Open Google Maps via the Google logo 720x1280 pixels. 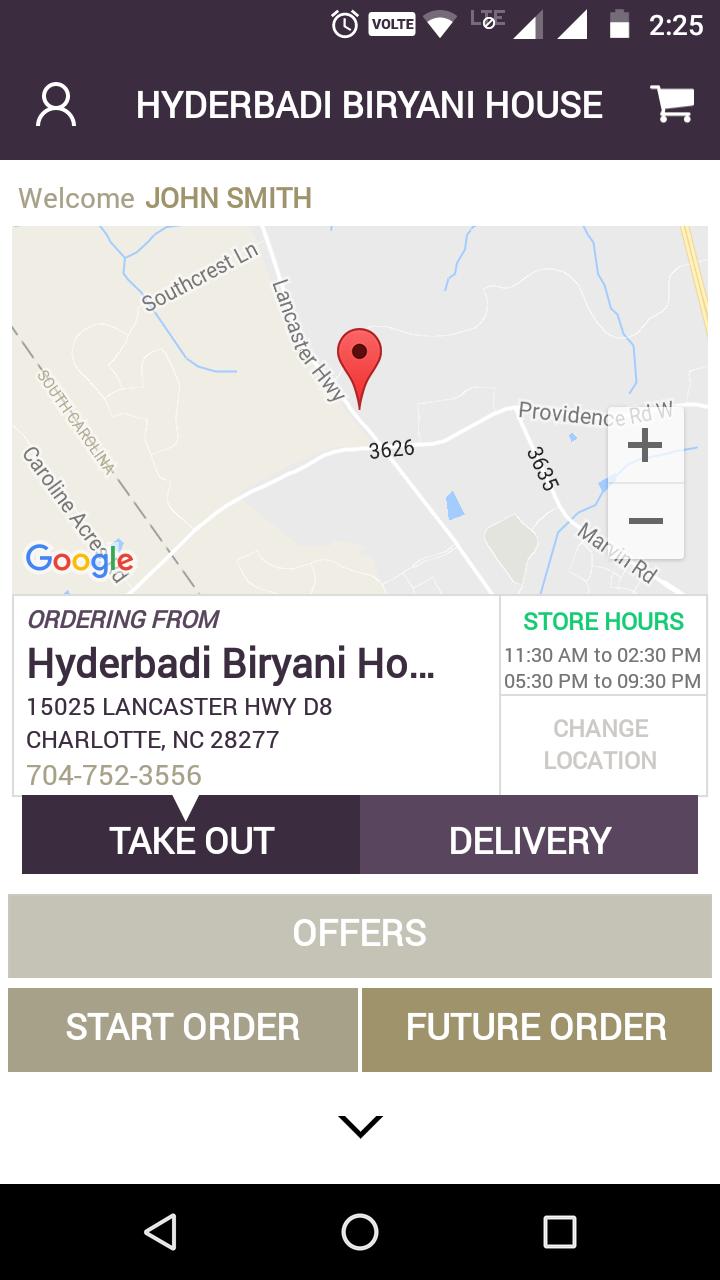79,559
